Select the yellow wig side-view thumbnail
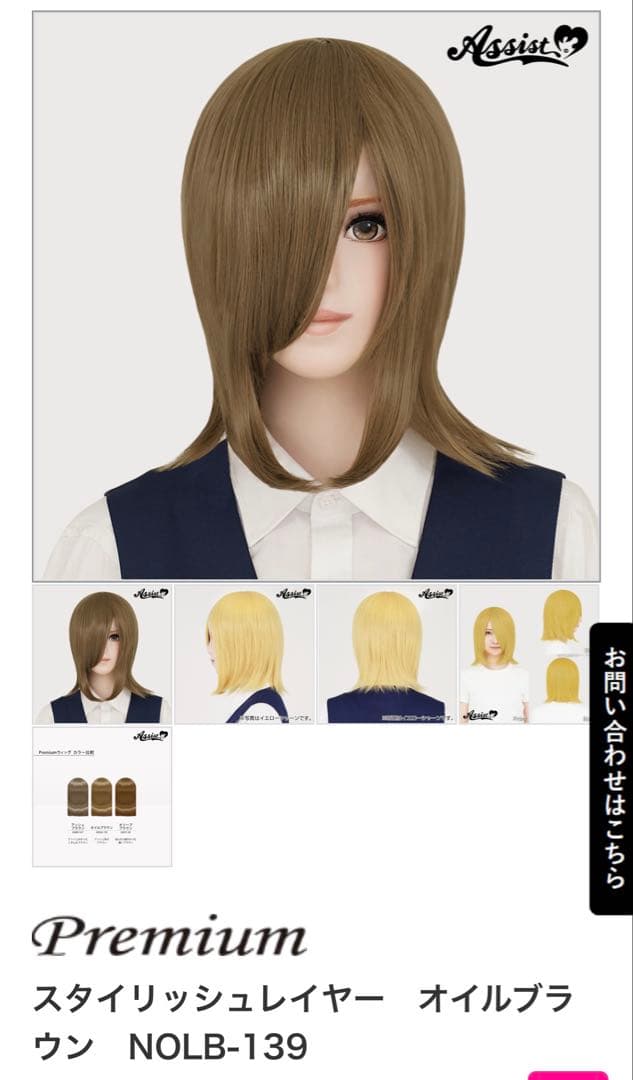This screenshot has height=1080, width=633. point(244,655)
